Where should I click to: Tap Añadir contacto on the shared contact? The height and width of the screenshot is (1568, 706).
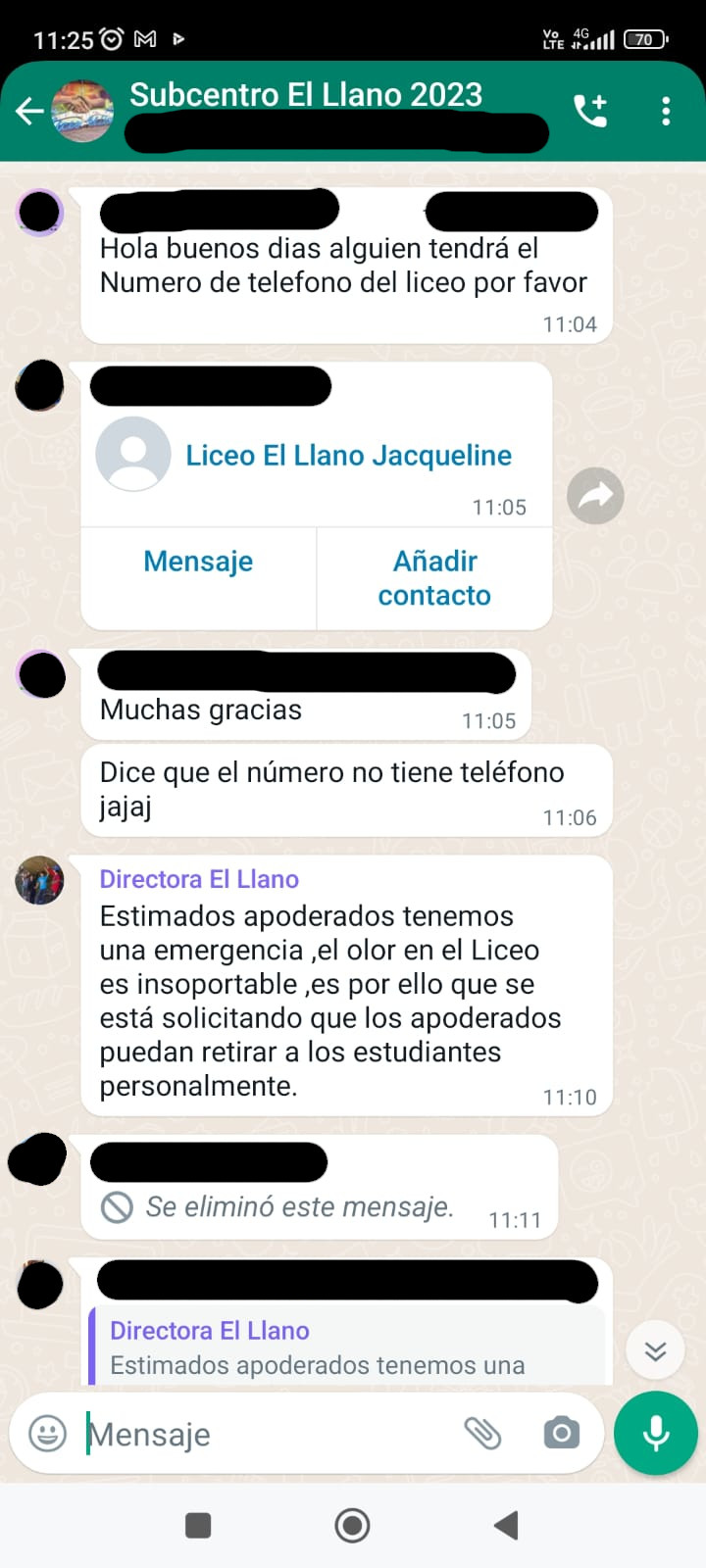point(434,578)
